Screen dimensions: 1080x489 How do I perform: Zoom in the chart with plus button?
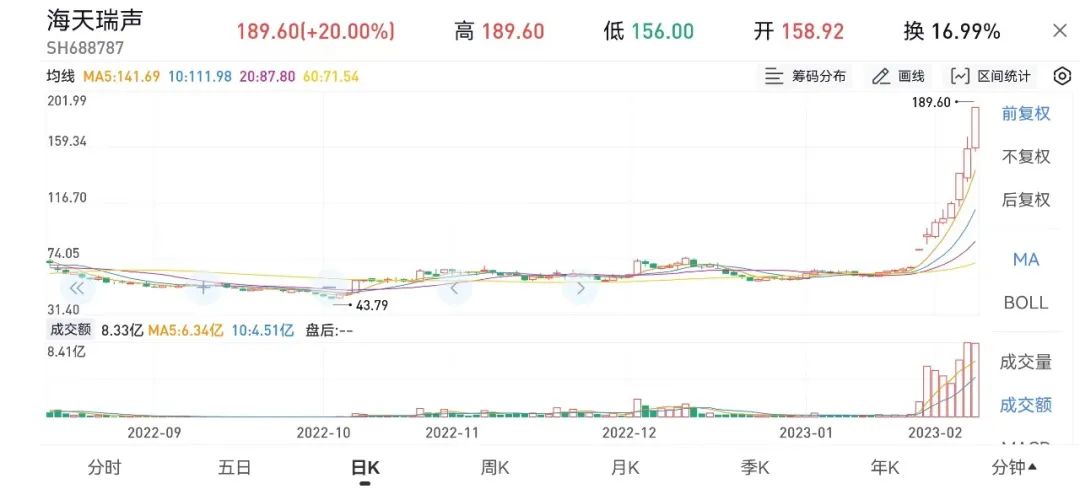(204, 288)
